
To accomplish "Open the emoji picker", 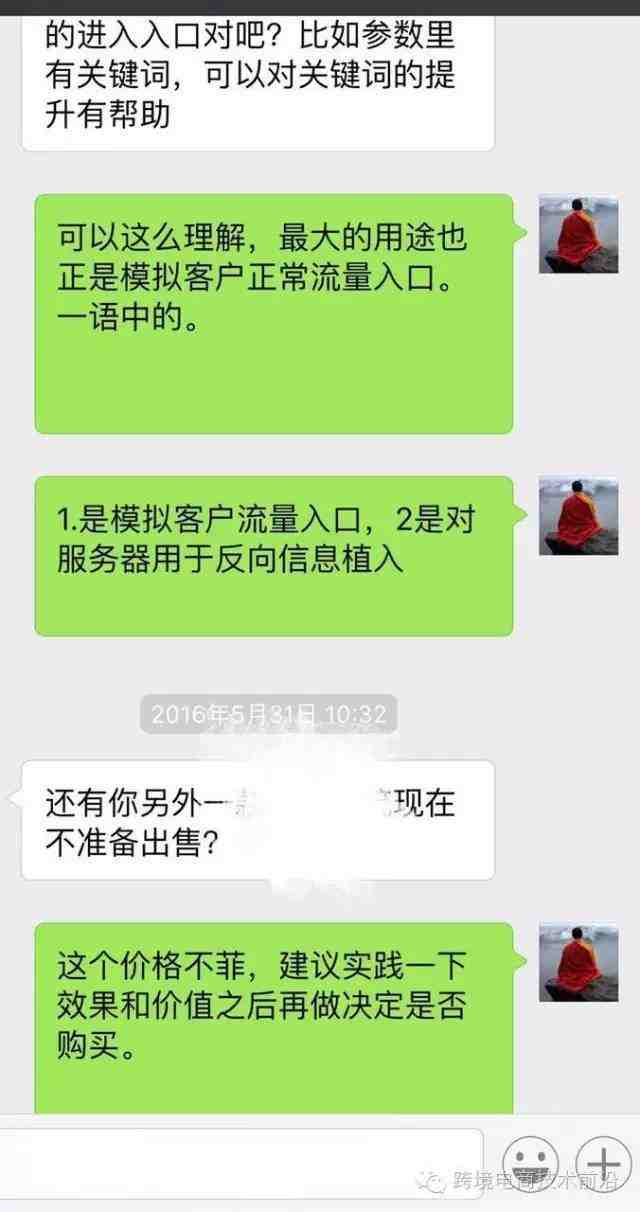I will click(529, 1165).
